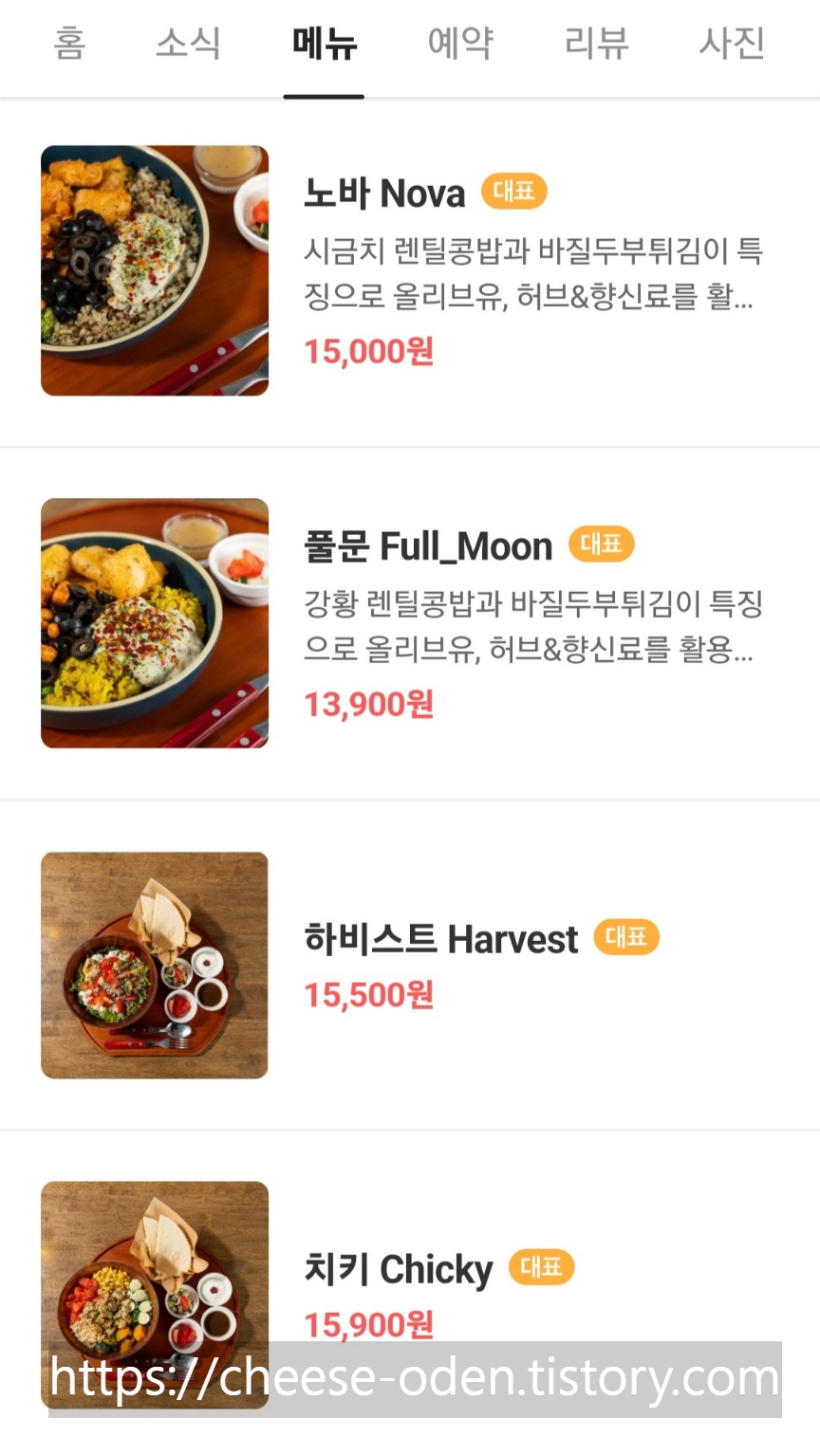Open the 하비스트 Harvest menu item
Screen dimensions: 820x1456
click(410, 966)
